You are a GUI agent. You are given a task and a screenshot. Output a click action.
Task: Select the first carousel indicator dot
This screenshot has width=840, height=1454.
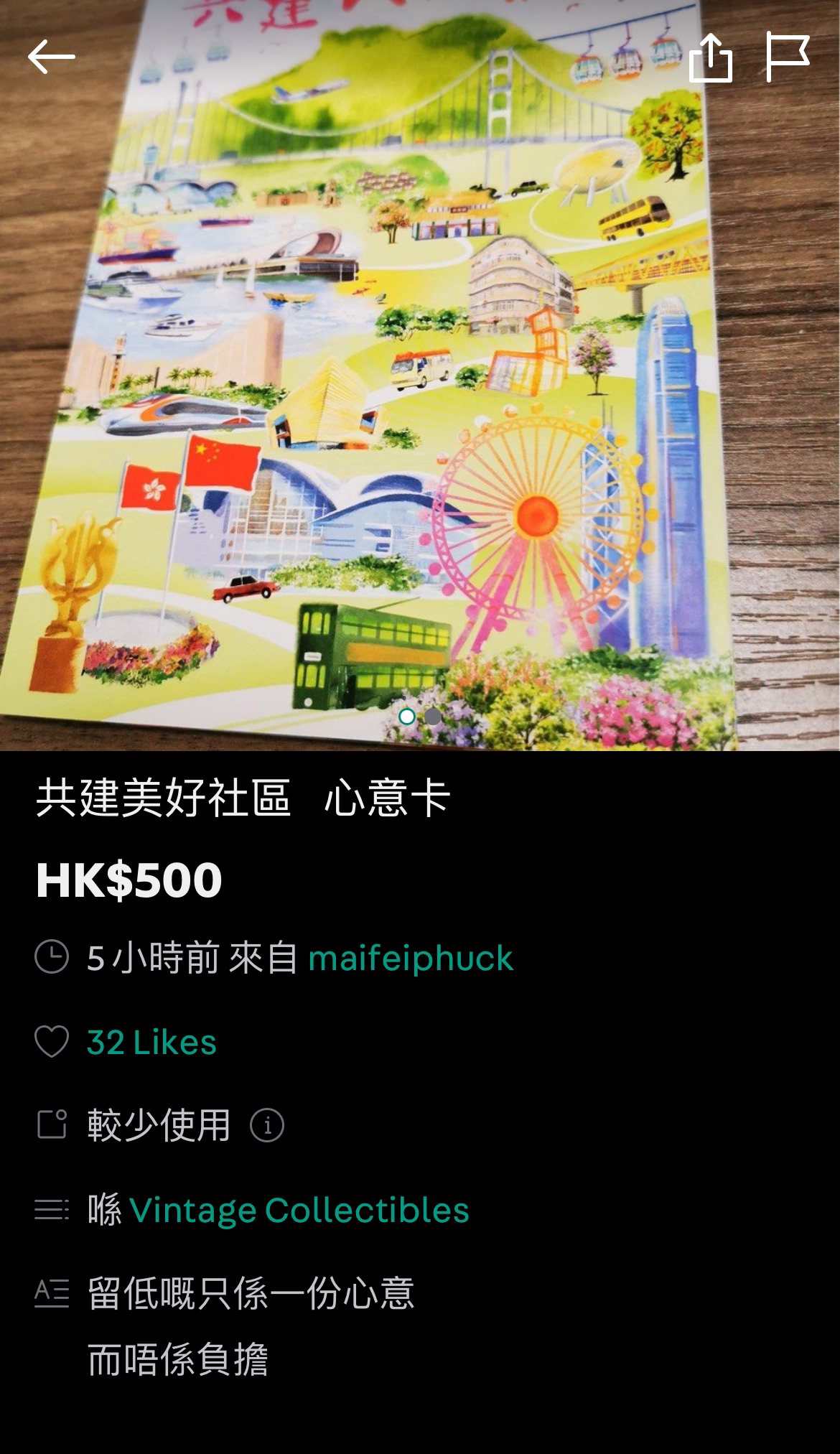tap(406, 716)
